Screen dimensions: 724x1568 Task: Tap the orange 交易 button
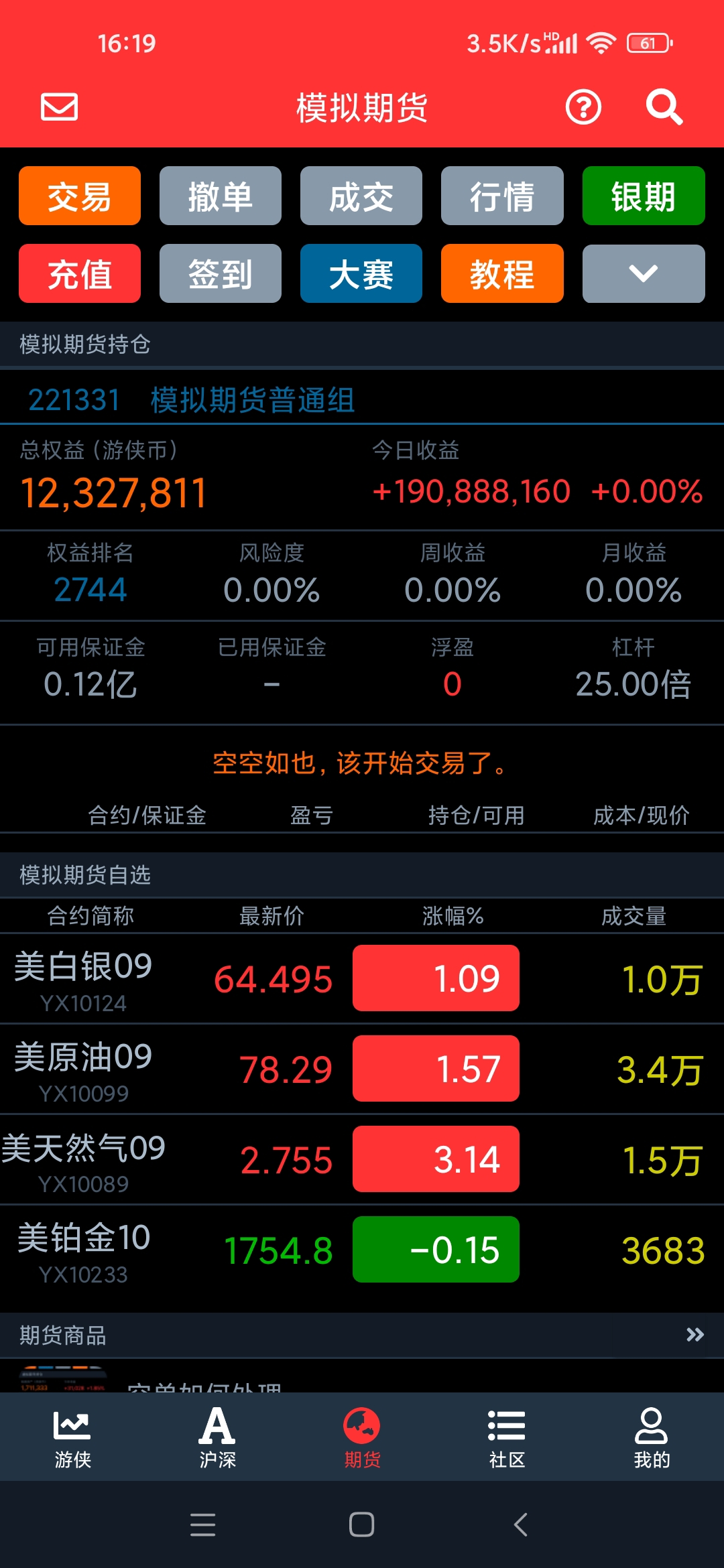[80, 196]
